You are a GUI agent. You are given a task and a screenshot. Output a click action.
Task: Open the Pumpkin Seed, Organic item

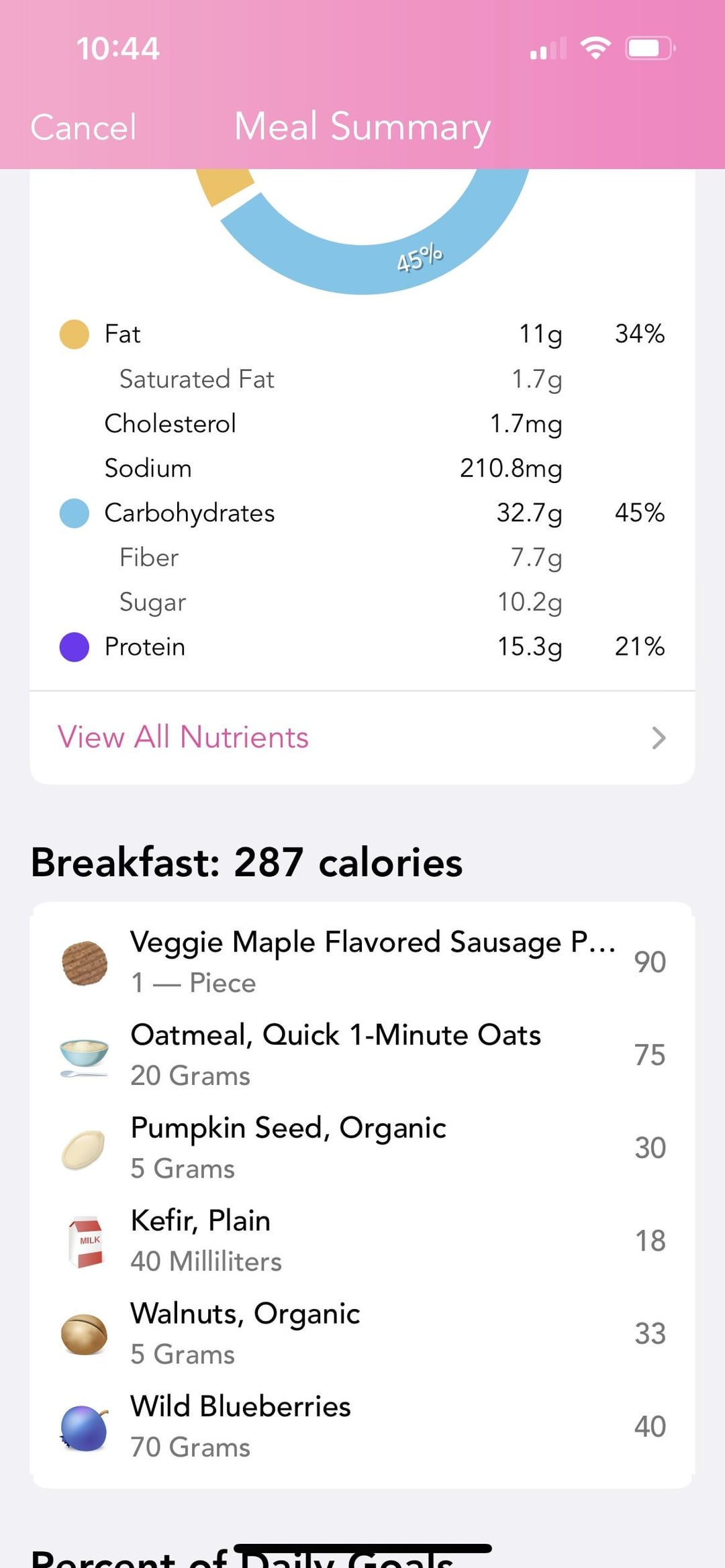click(362, 1147)
